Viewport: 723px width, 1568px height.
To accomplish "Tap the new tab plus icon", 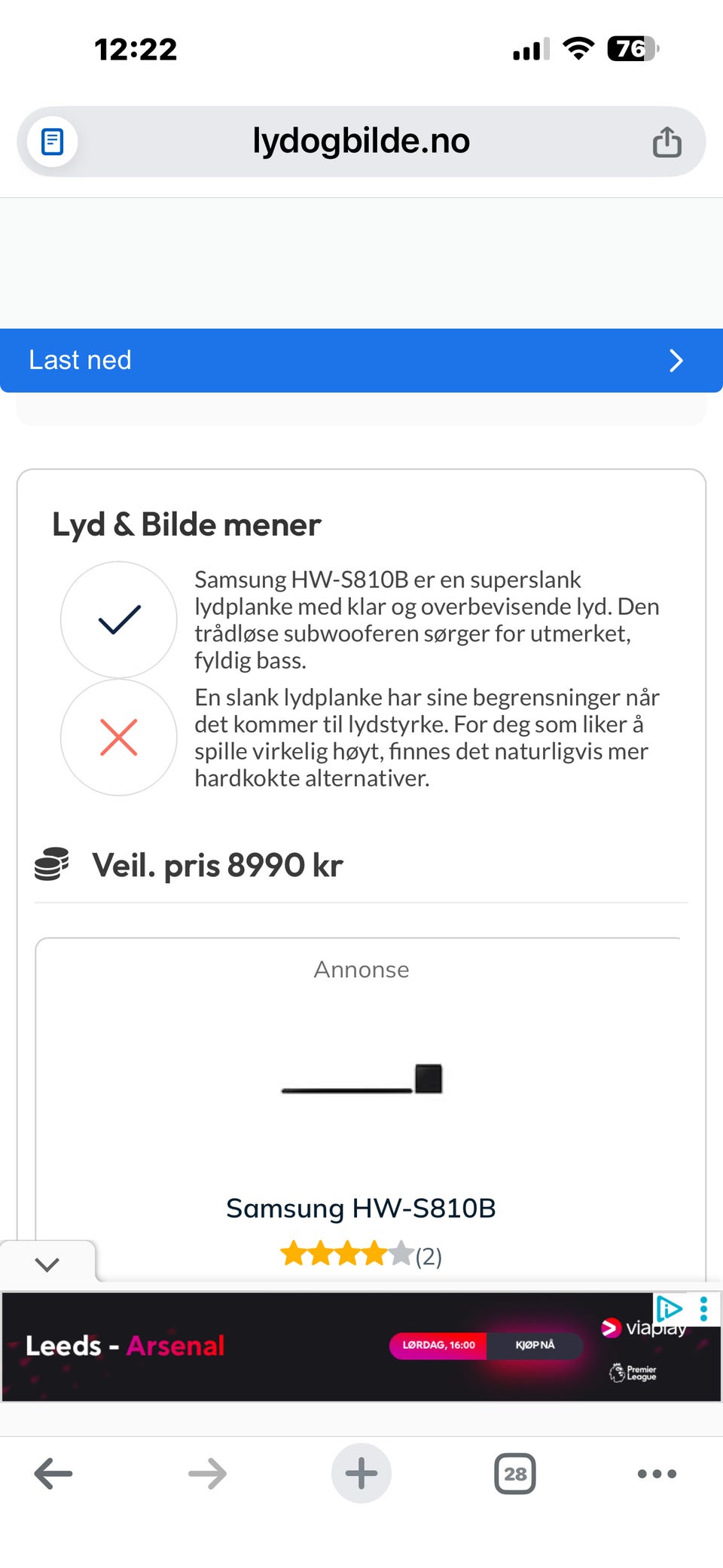I will (361, 1474).
